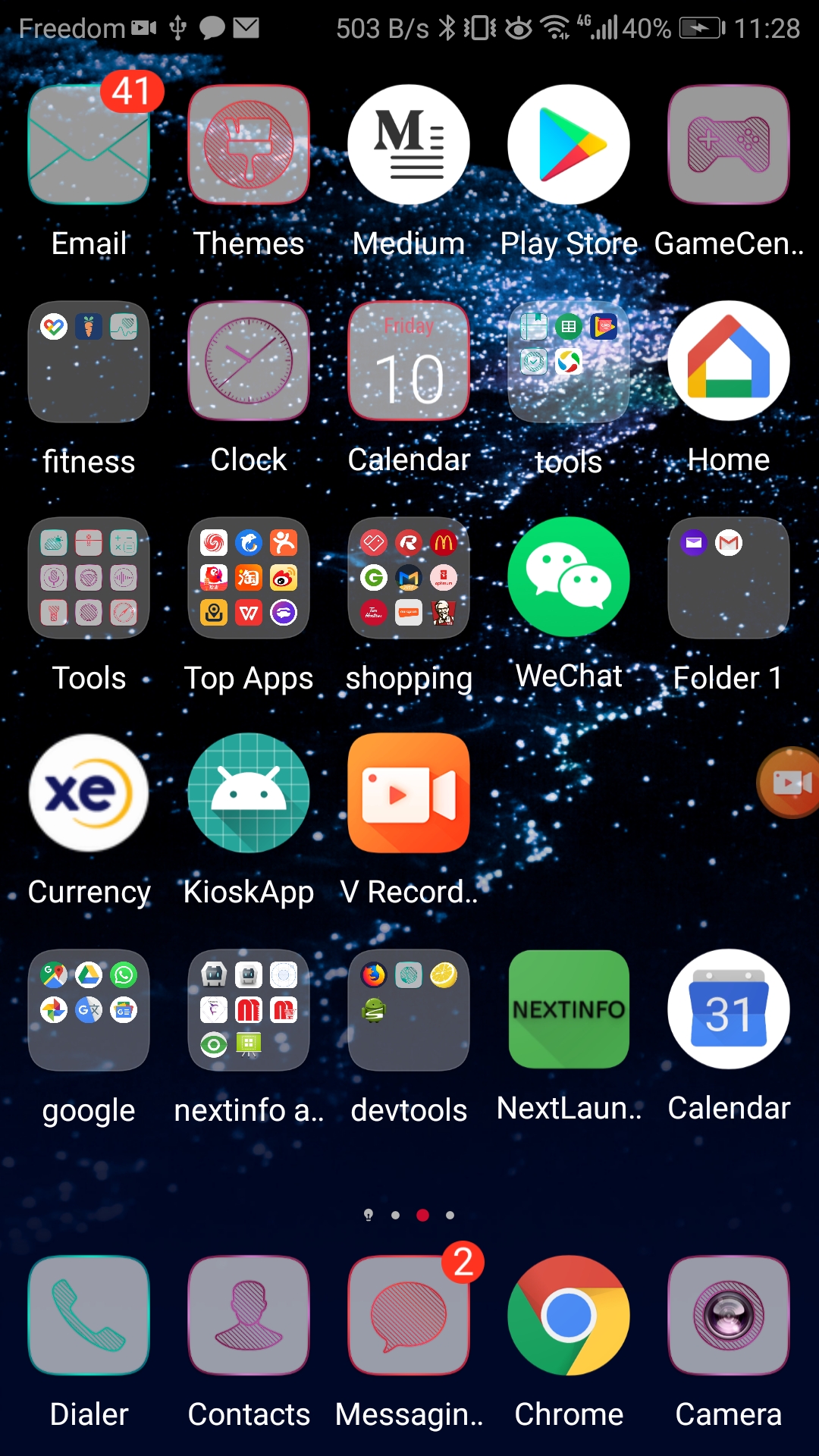Launch the Themes app

click(x=249, y=145)
